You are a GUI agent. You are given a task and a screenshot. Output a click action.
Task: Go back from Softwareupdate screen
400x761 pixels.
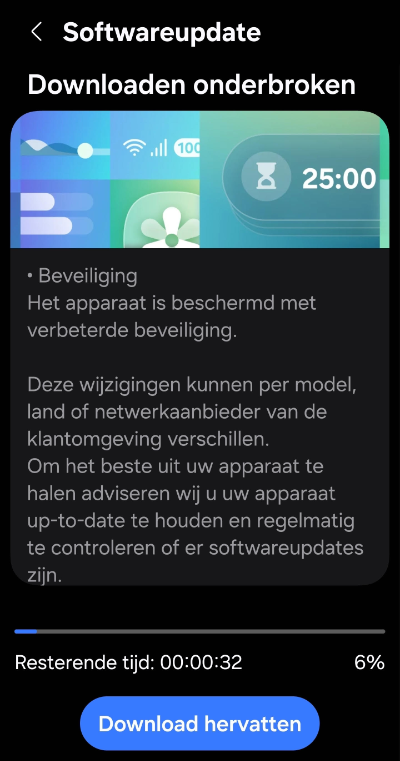tap(36, 33)
